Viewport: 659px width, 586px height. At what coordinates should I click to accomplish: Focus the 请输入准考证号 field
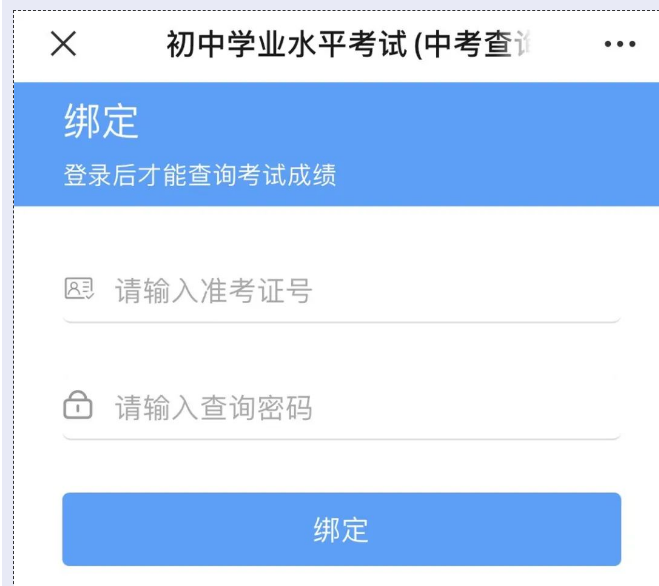click(340, 291)
